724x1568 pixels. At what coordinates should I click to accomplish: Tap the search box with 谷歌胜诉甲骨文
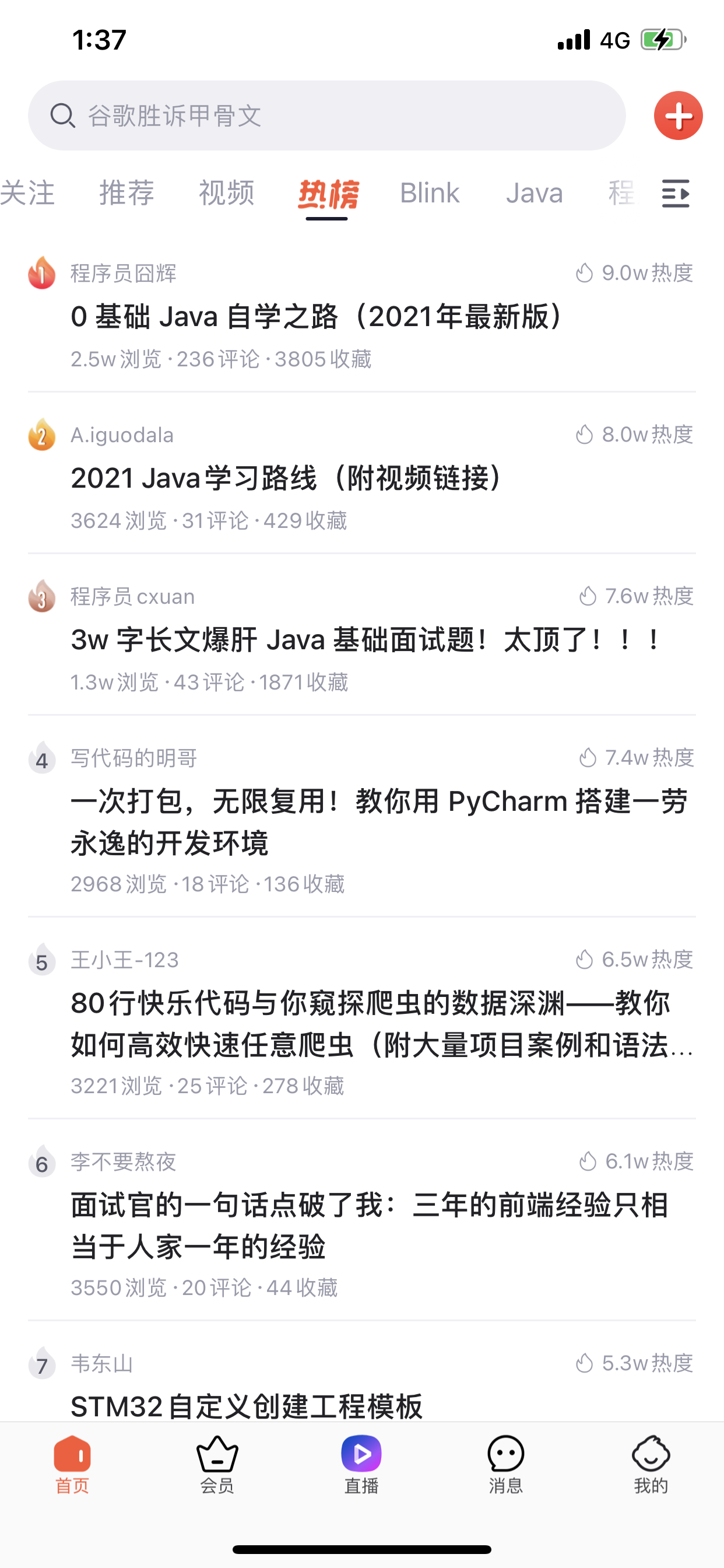[x=326, y=116]
